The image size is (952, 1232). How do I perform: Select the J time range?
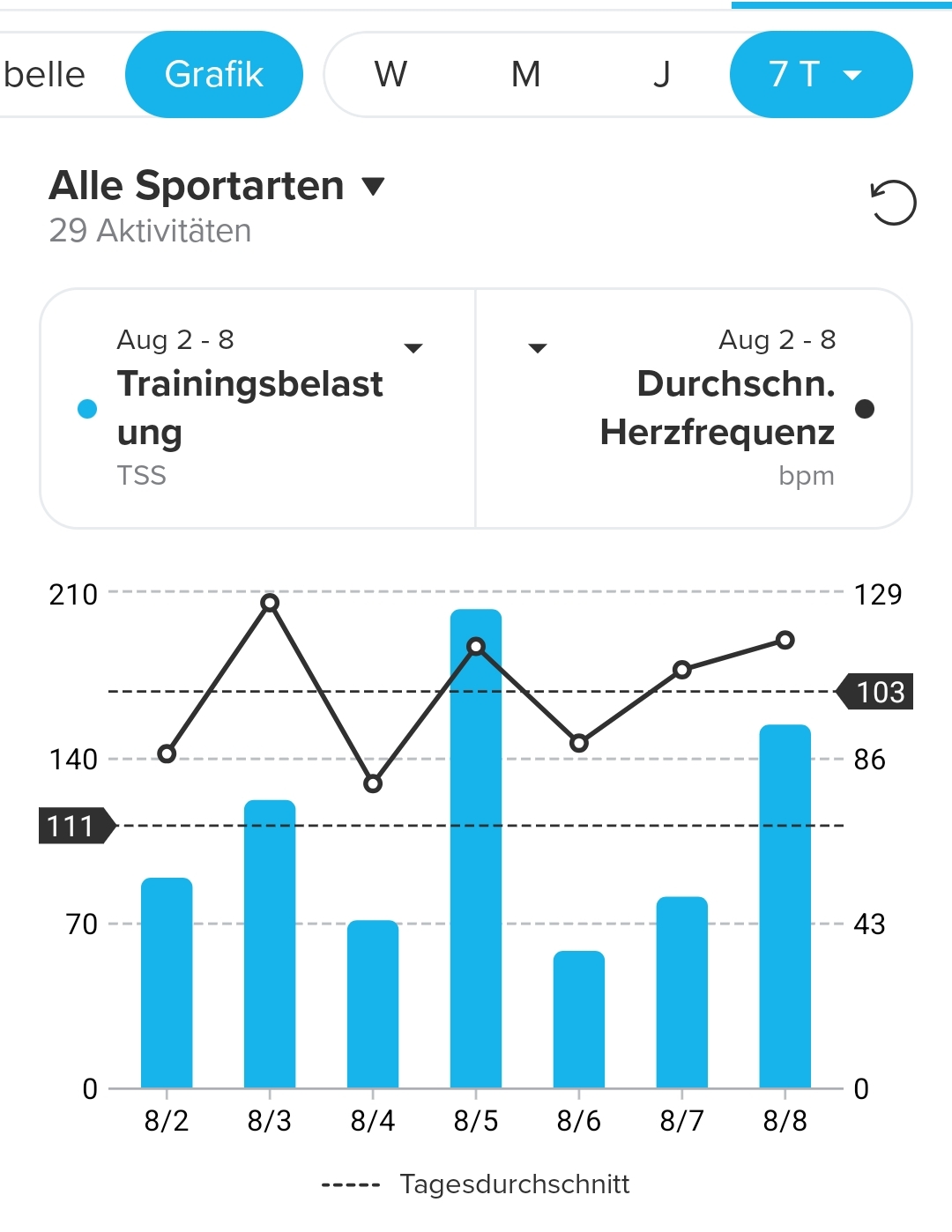pyautogui.click(x=661, y=75)
